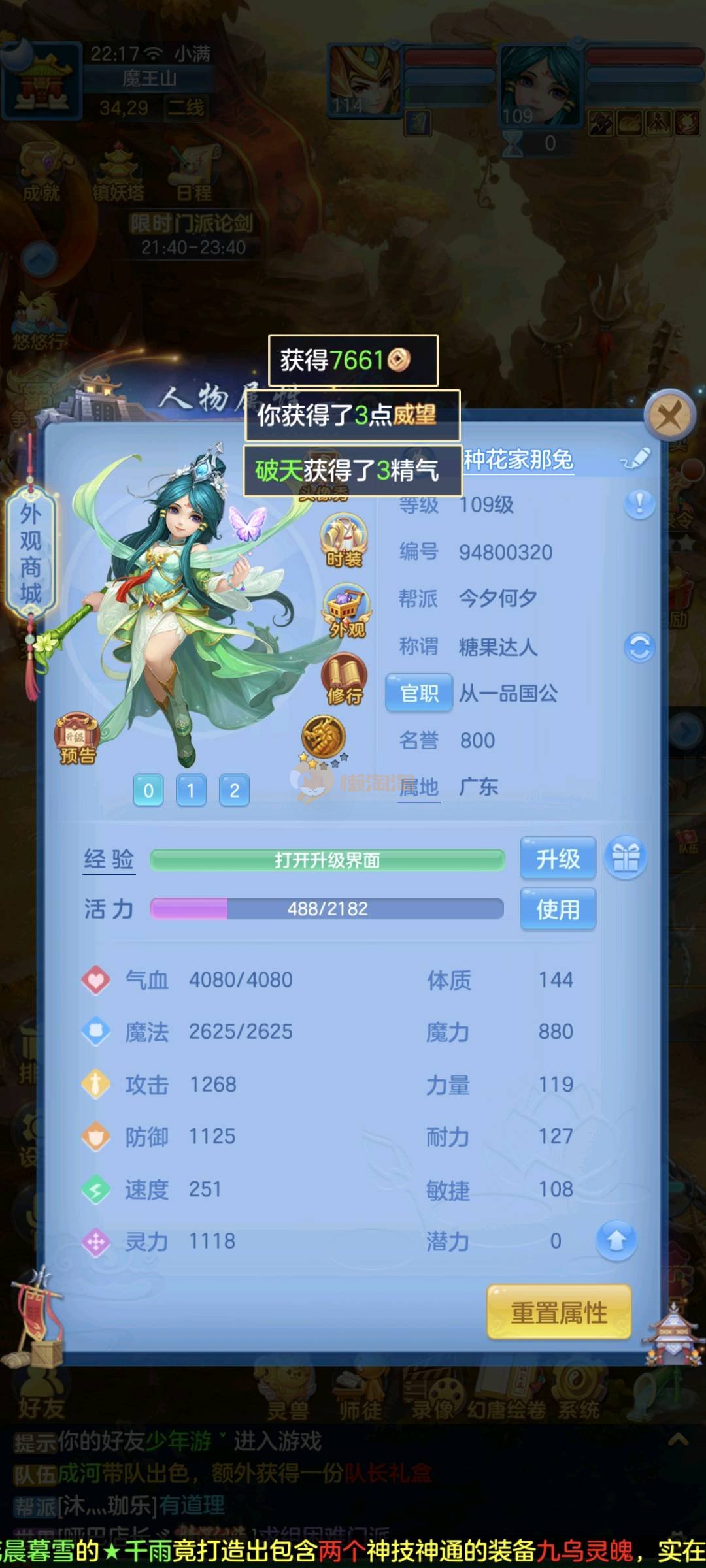Tap the 重置属性 reset attributes button
The image size is (706, 1568).
[559, 1313]
